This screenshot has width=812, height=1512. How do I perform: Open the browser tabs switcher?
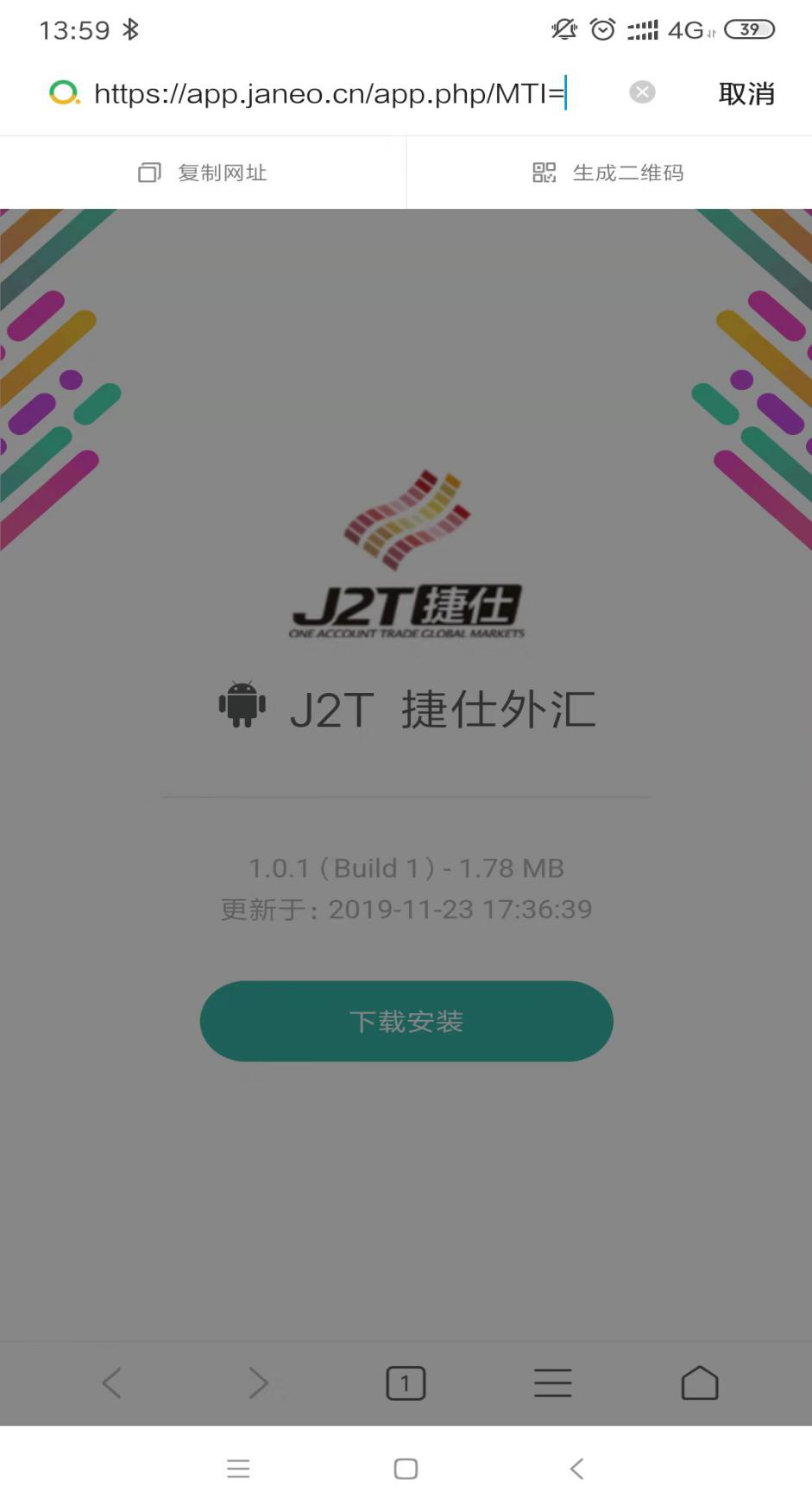(x=406, y=1383)
